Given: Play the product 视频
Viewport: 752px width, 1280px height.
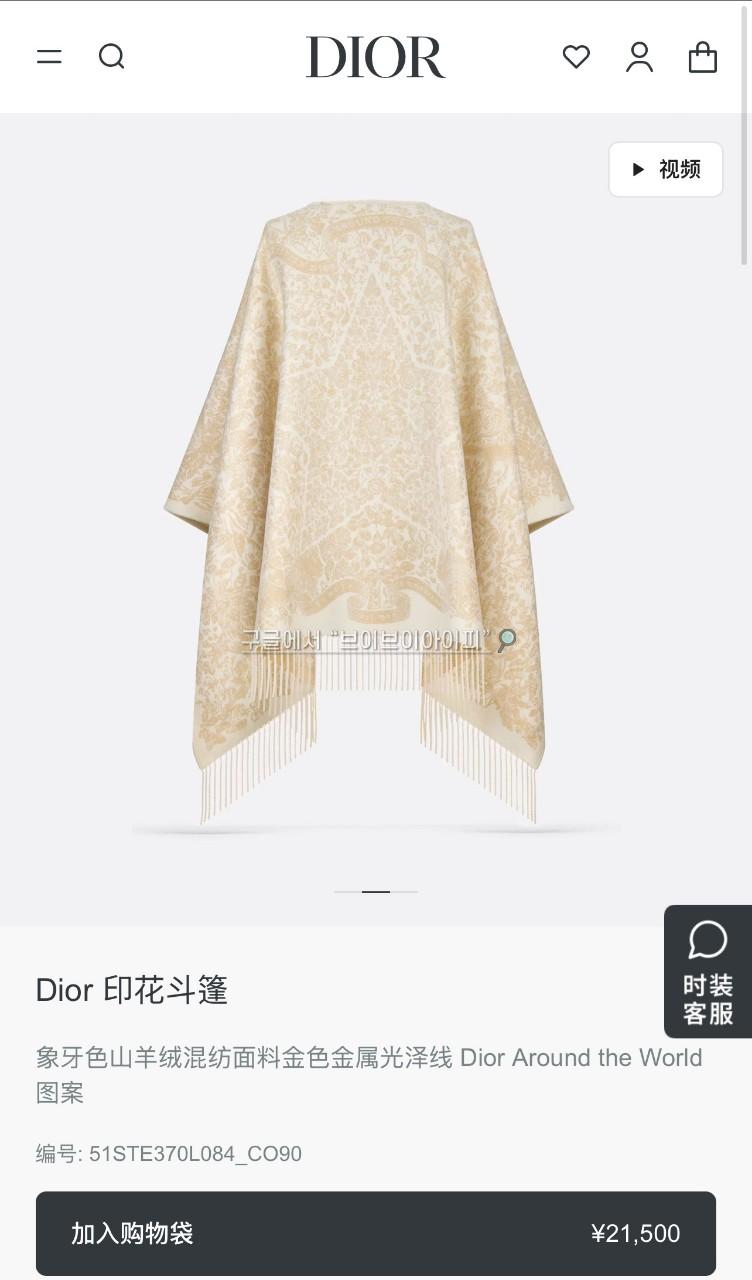Looking at the screenshot, I should (x=665, y=170).
